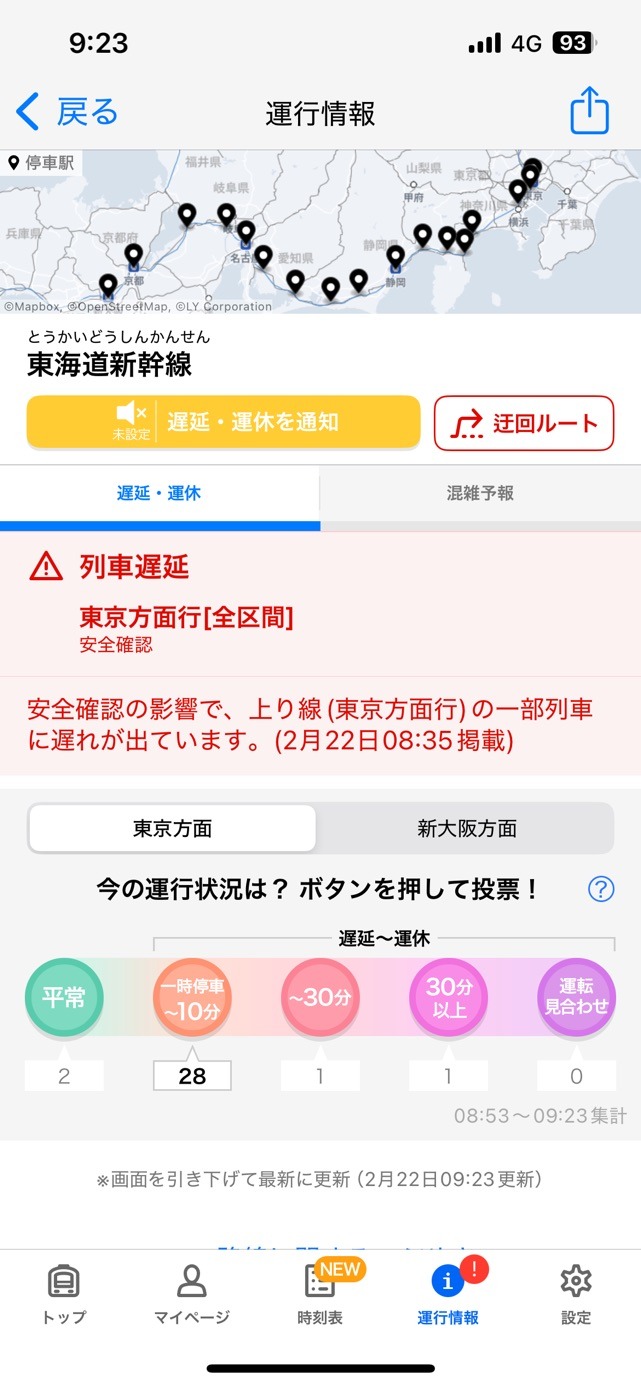The width and height of the screenshot is (641, 1386).
Task: Open the トップ tab
Action: [x=64, y=1293]
